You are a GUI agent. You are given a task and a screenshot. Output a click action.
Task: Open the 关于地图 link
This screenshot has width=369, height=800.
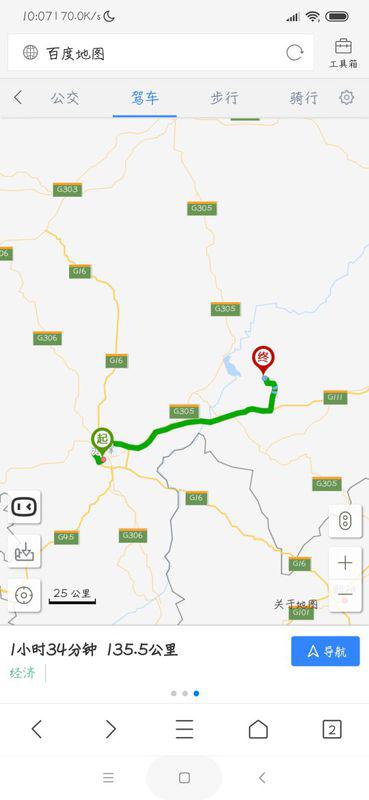click(x=296, y=604)
